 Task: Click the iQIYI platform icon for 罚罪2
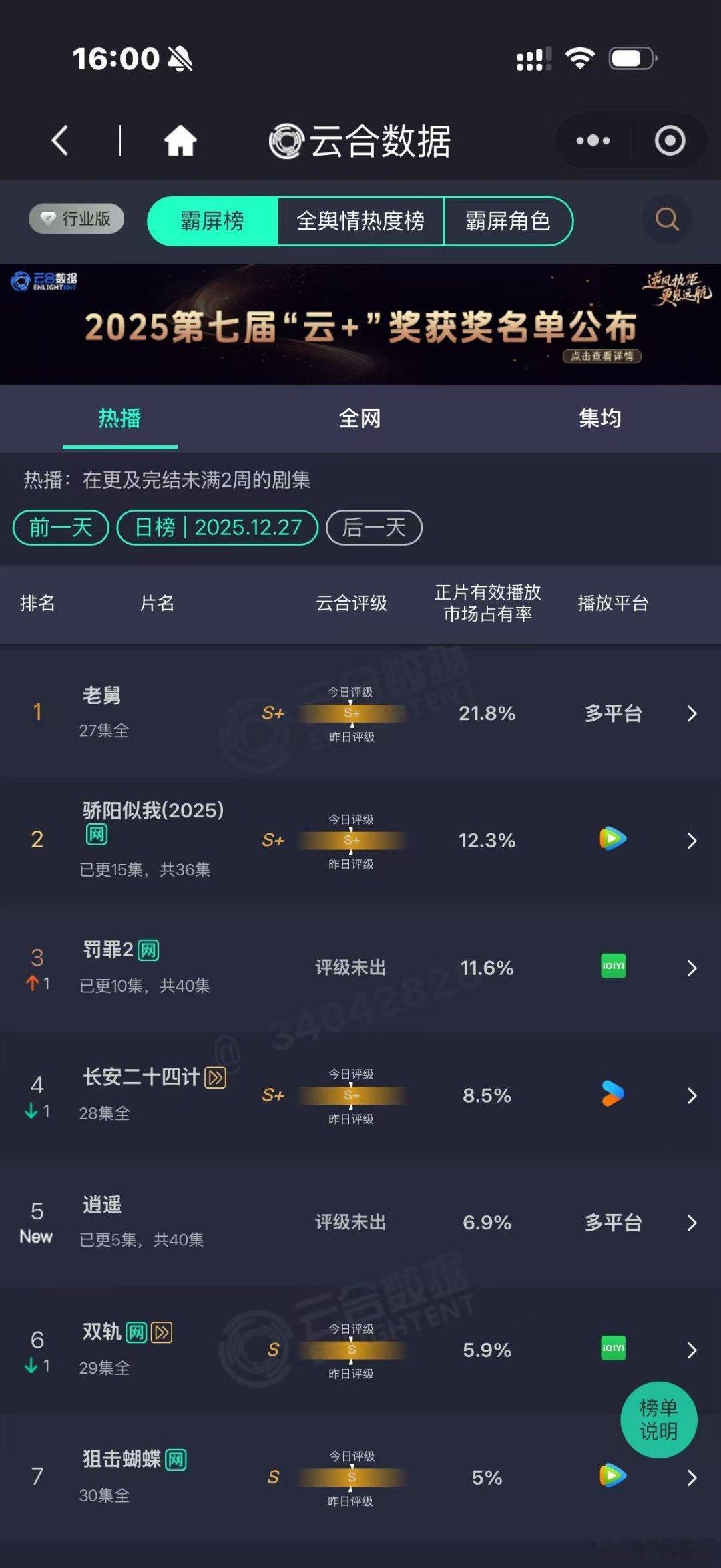click(x=614, y=967)
